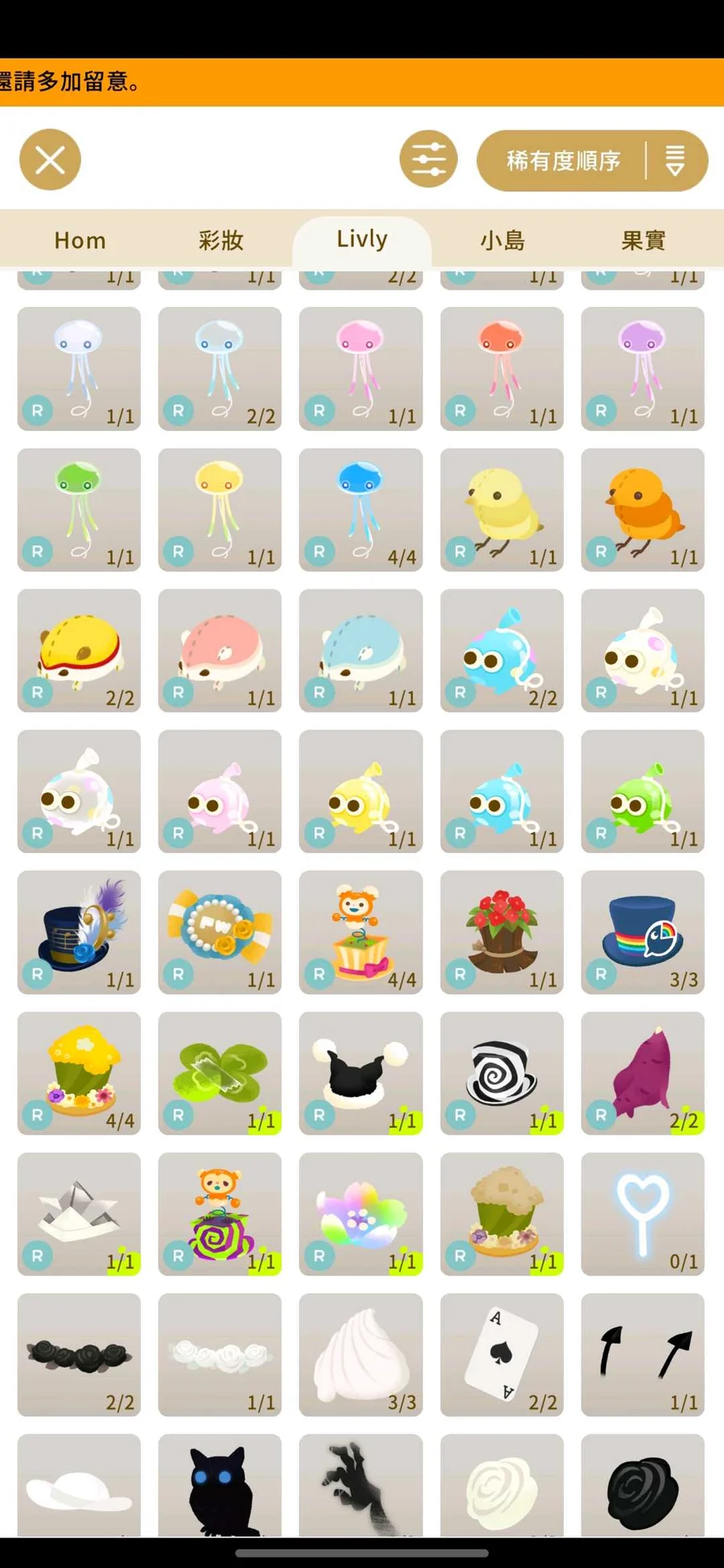Select the yellow chick item
This screenshot has width=724, height=1568.
(x=501, y=510)
